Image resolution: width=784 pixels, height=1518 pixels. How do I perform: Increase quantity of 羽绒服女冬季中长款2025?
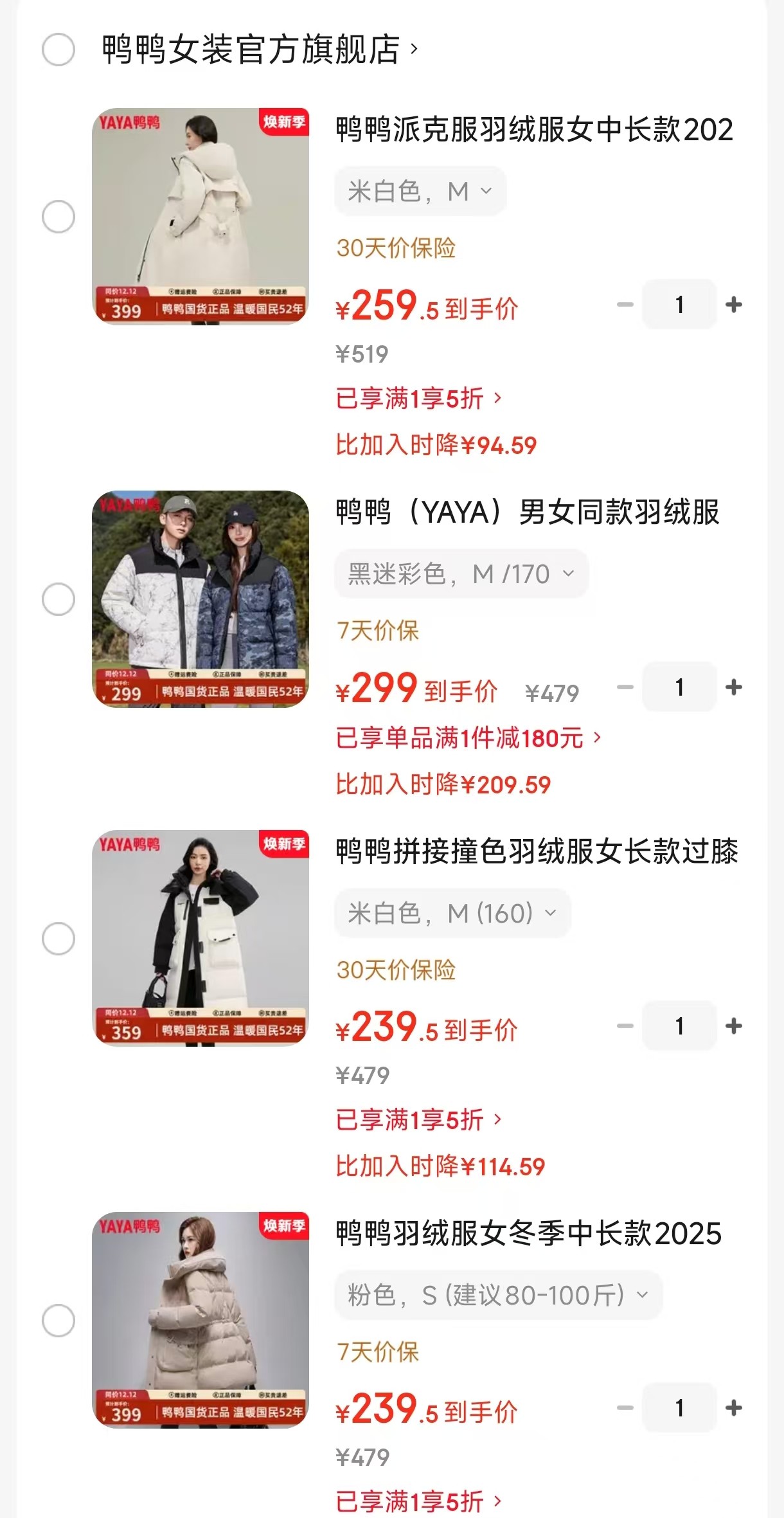click(x=734, y=1408)
